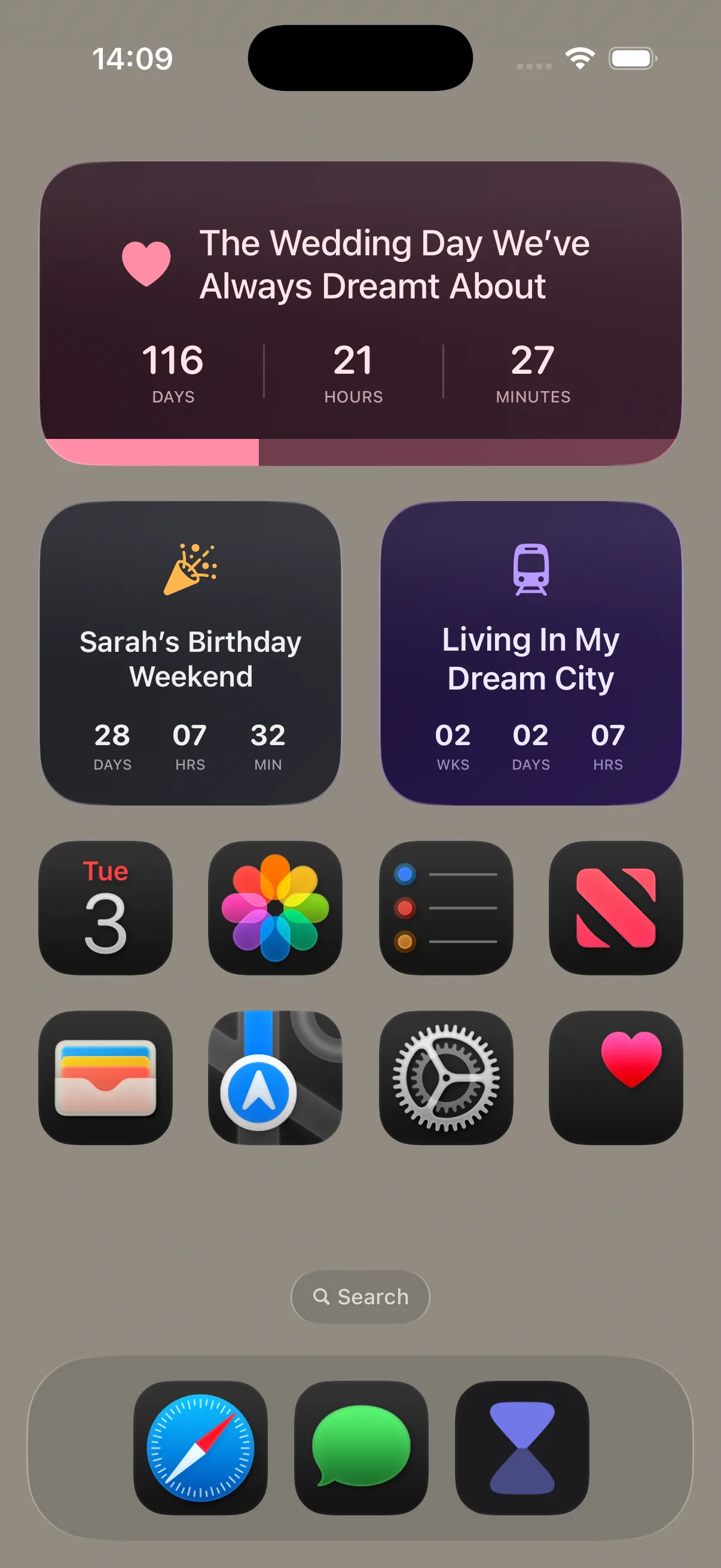Launch the Maps app
The height and width of the screenshot is (1568, 721).
tap(274, 1078)
